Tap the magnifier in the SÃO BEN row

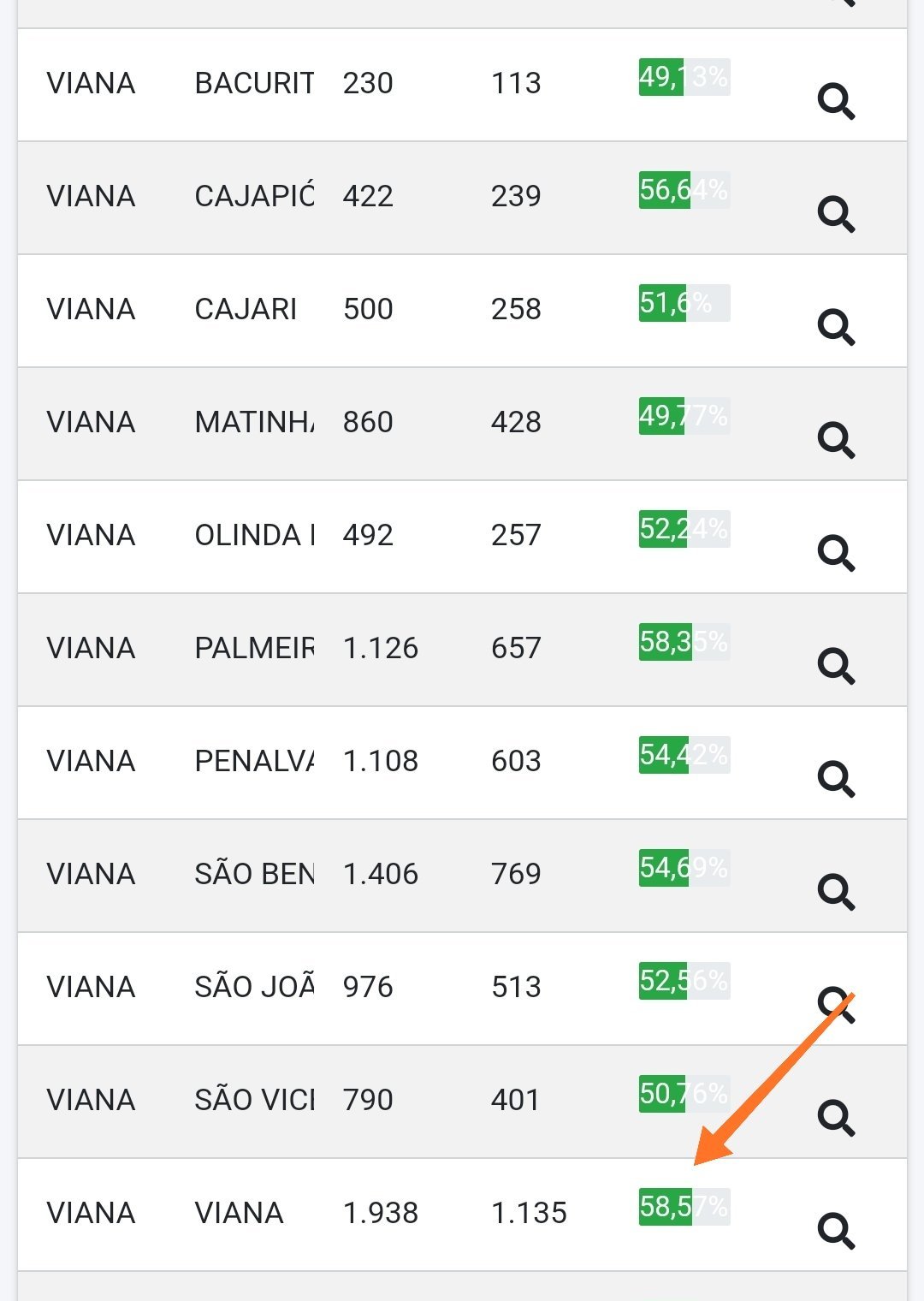pos(836,892)
